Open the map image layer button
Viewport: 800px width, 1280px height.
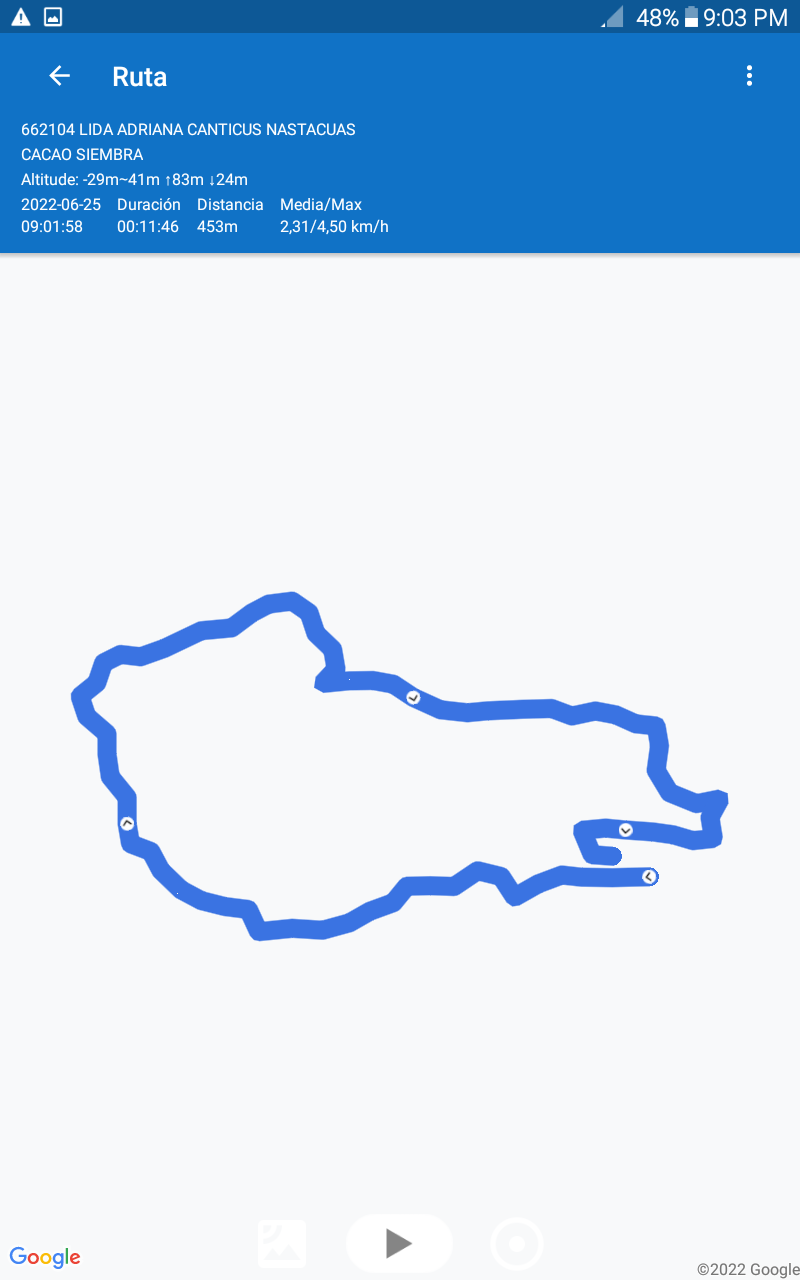(x=282, y=1244)
